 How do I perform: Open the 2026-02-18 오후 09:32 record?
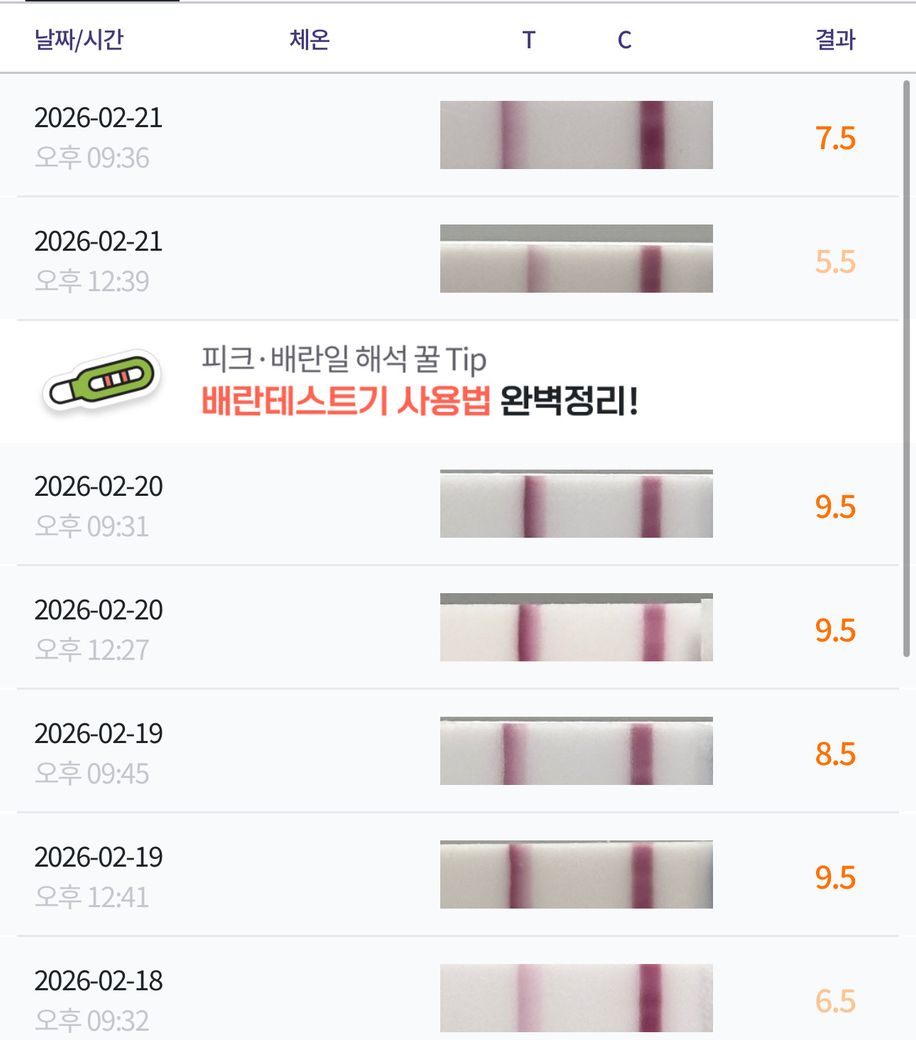tap(450, 997)
